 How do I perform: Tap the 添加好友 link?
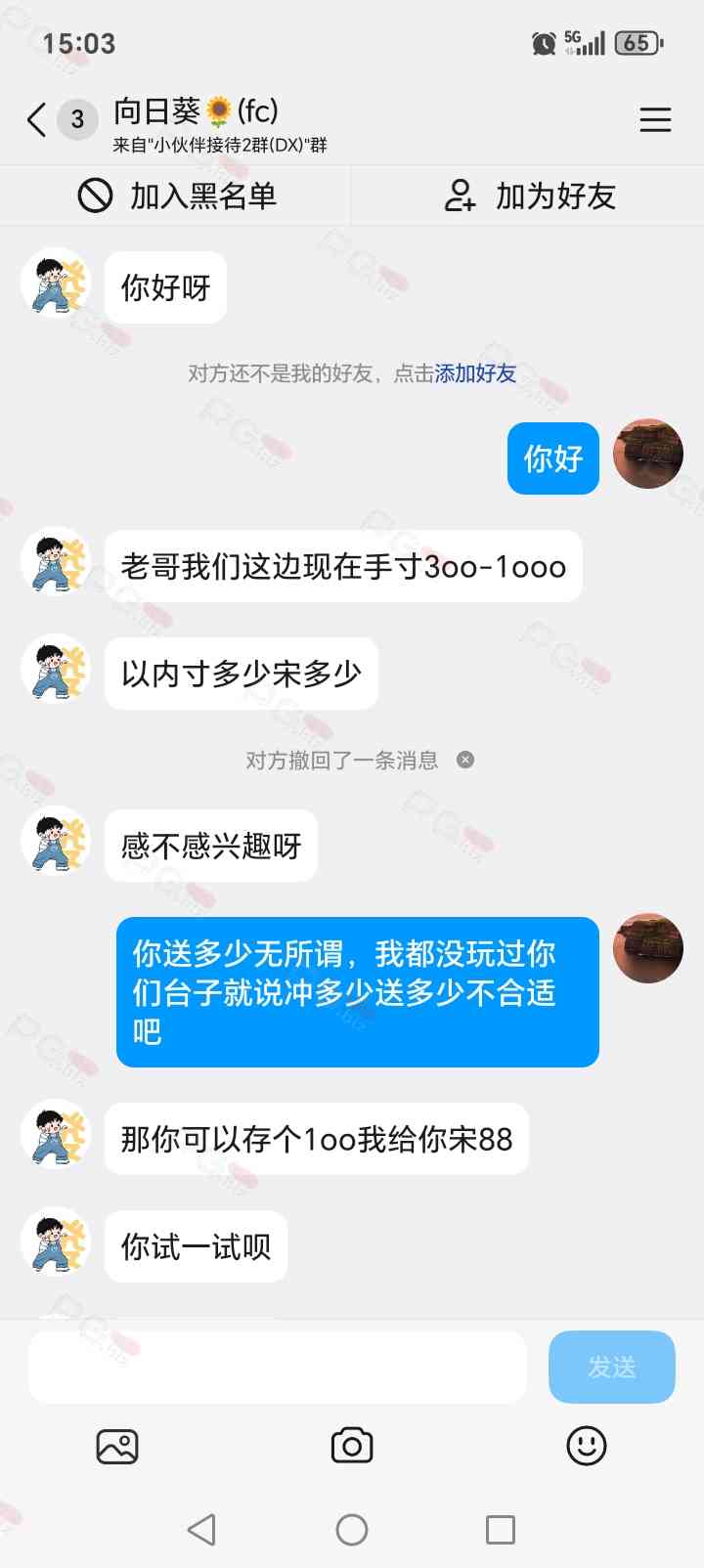coord(475,373)
